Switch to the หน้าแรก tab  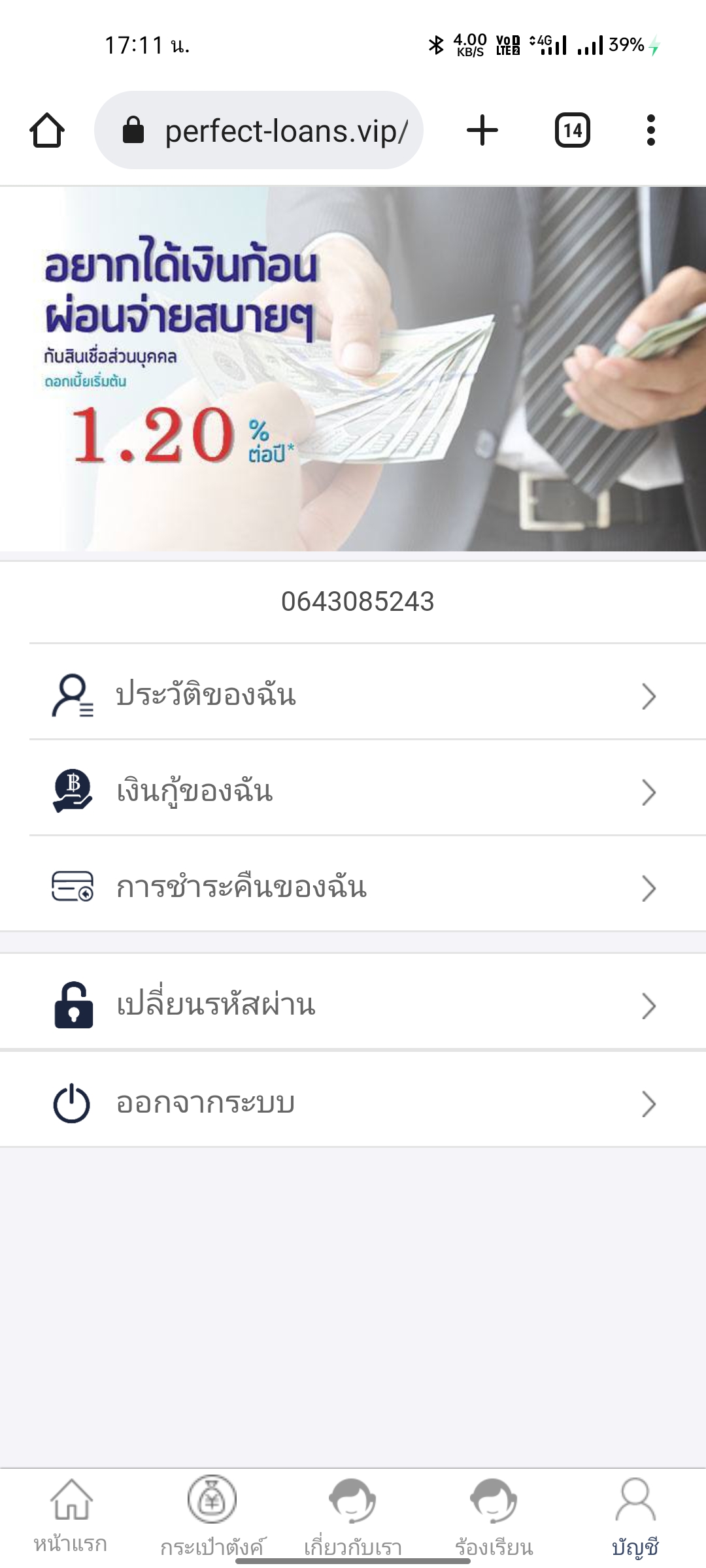click(x=71, y=1516)
